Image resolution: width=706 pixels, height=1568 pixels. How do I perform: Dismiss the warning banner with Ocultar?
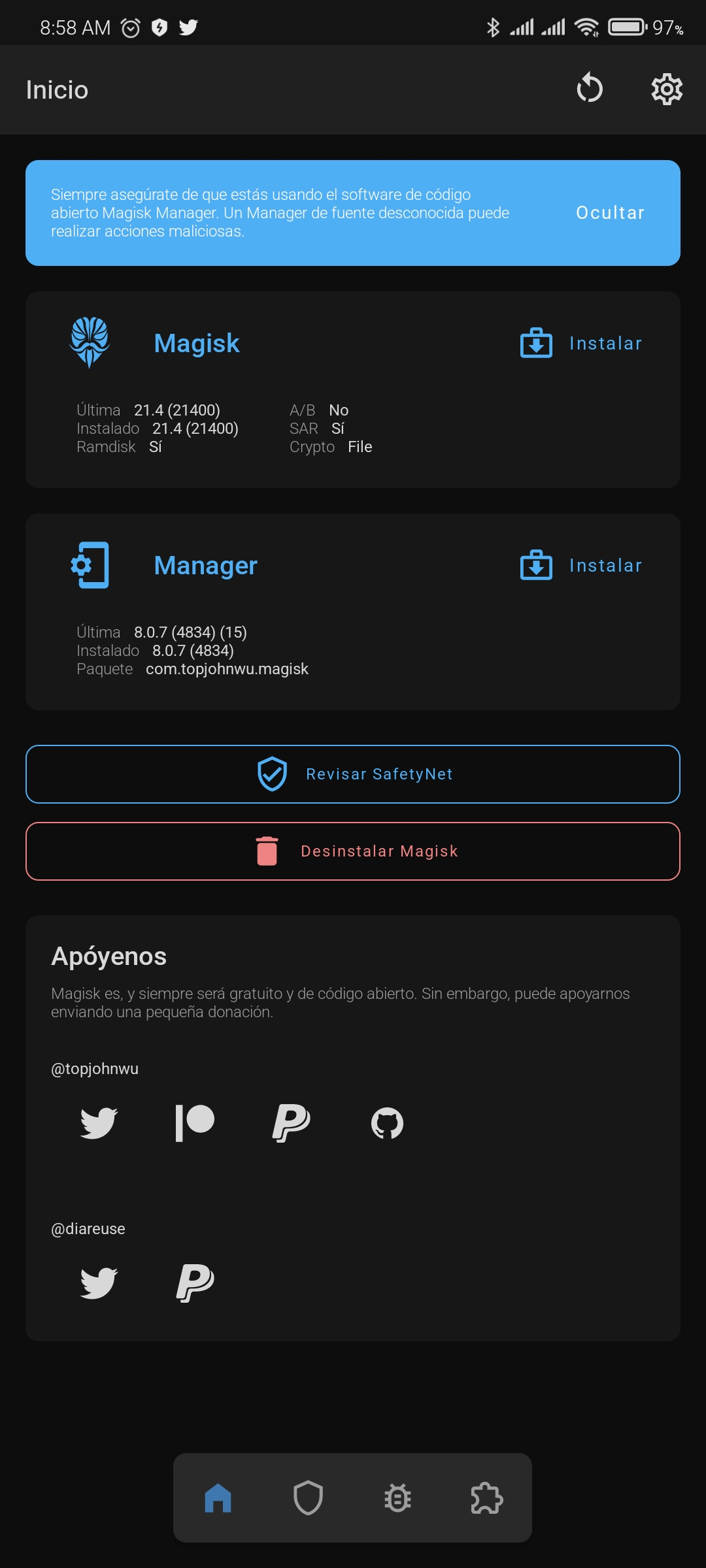point(610,213)
